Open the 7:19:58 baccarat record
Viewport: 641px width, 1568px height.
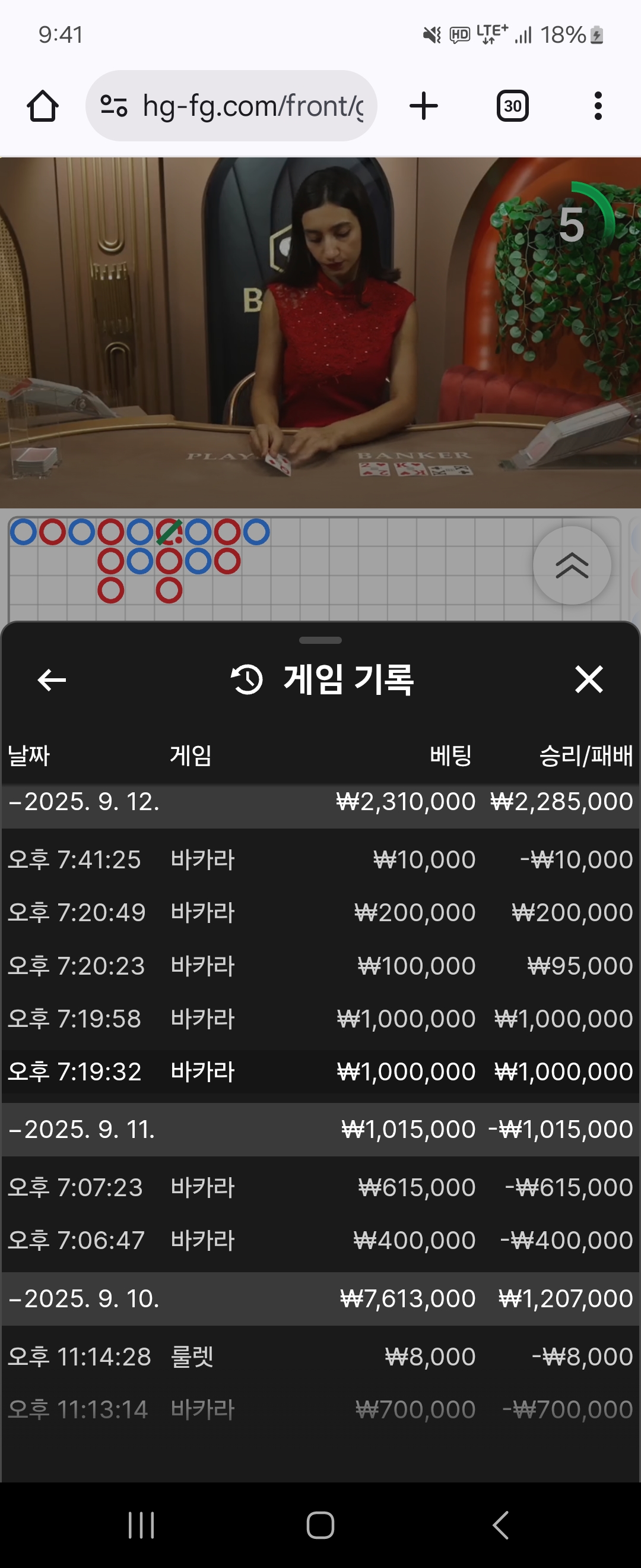tap(320, 1019)
